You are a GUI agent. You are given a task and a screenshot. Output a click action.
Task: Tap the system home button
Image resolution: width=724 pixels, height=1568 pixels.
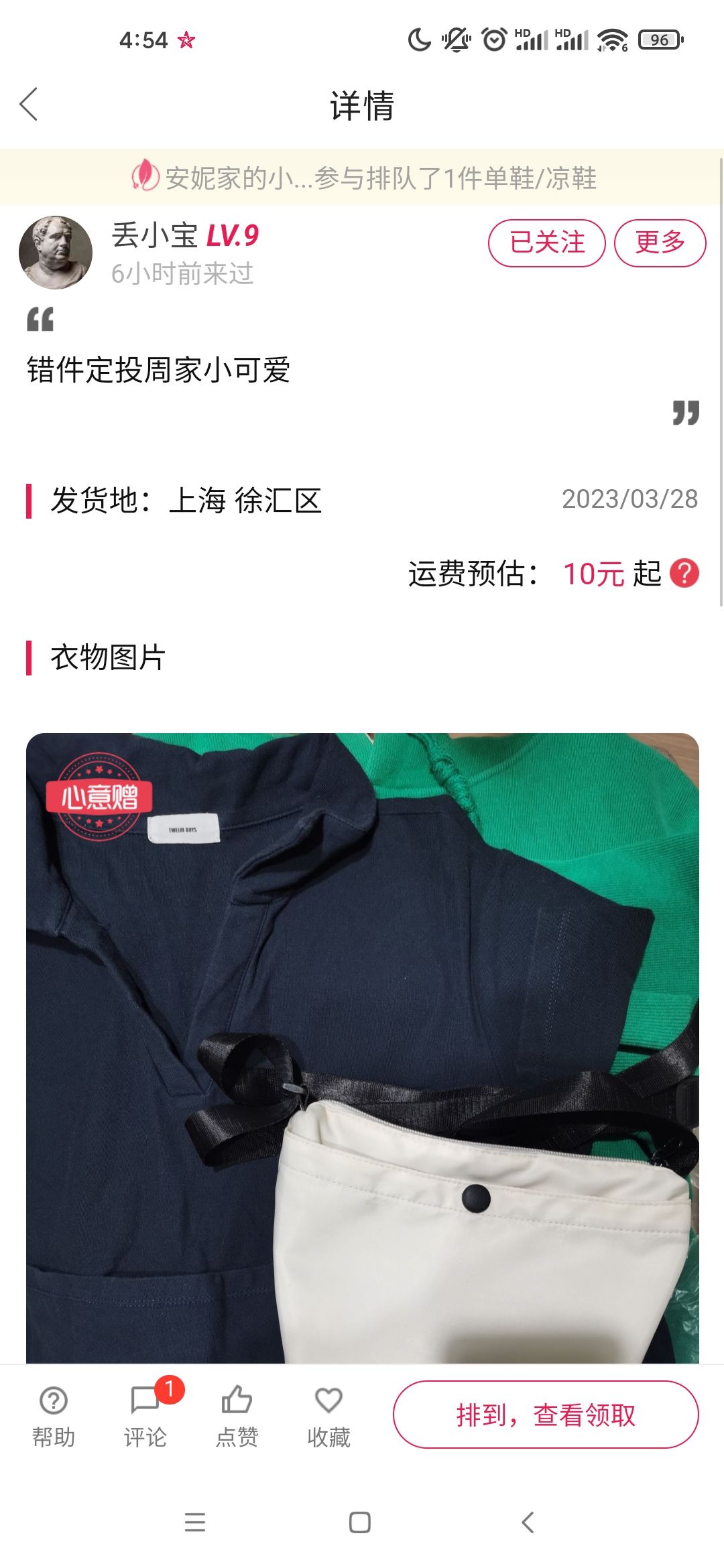point(360,1522)
